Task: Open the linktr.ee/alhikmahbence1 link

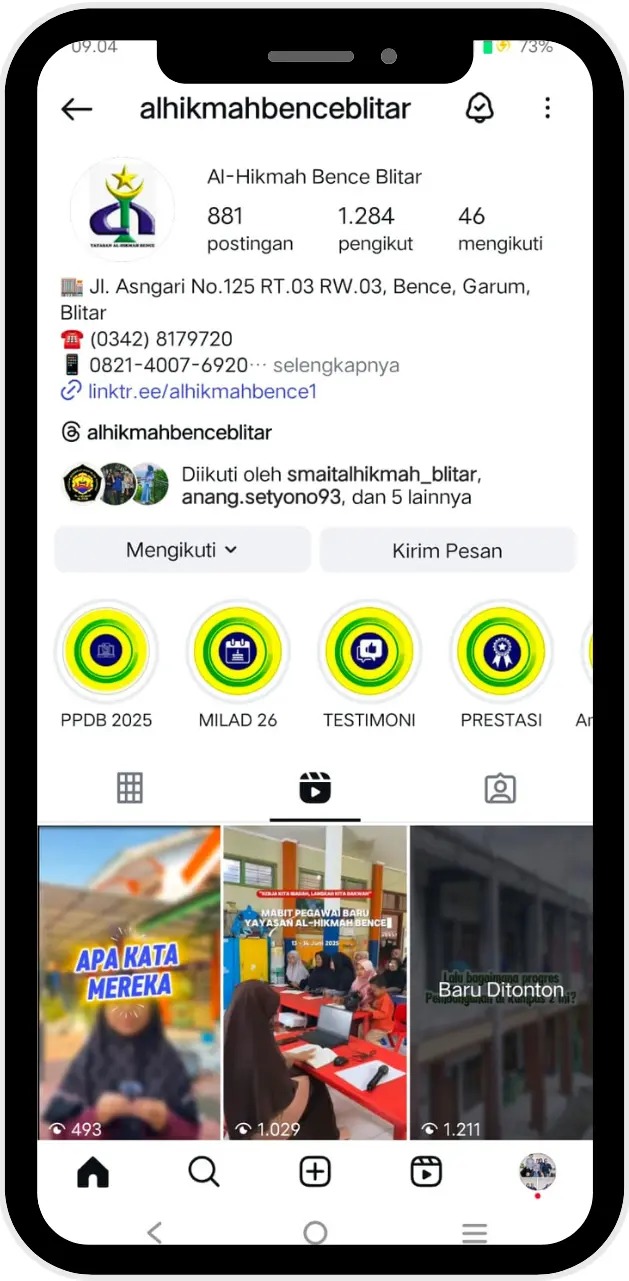Action: (x=201, y=391)
